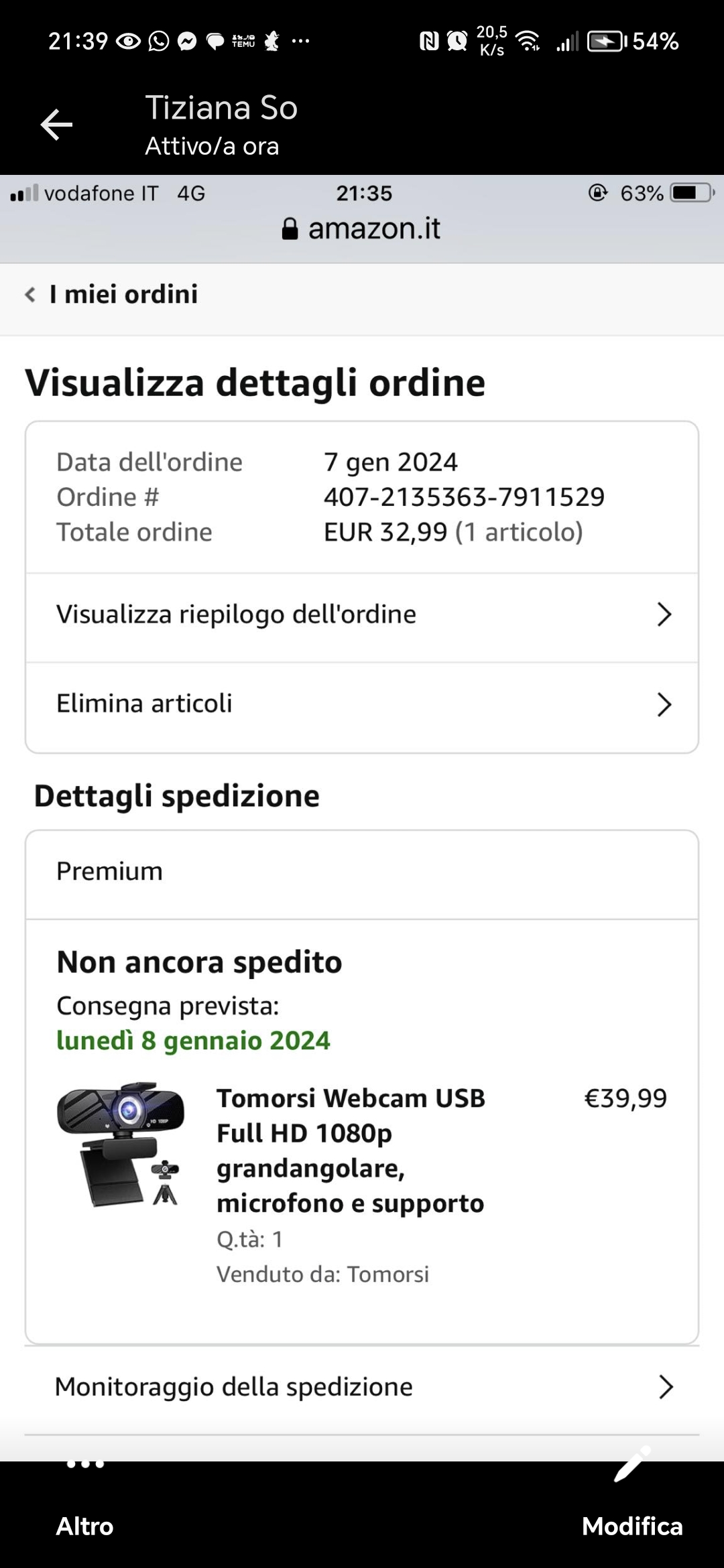This screenshot has height=1568, width=724.
Task: Go back to the chat with Tiziana So
Action: 56,125
